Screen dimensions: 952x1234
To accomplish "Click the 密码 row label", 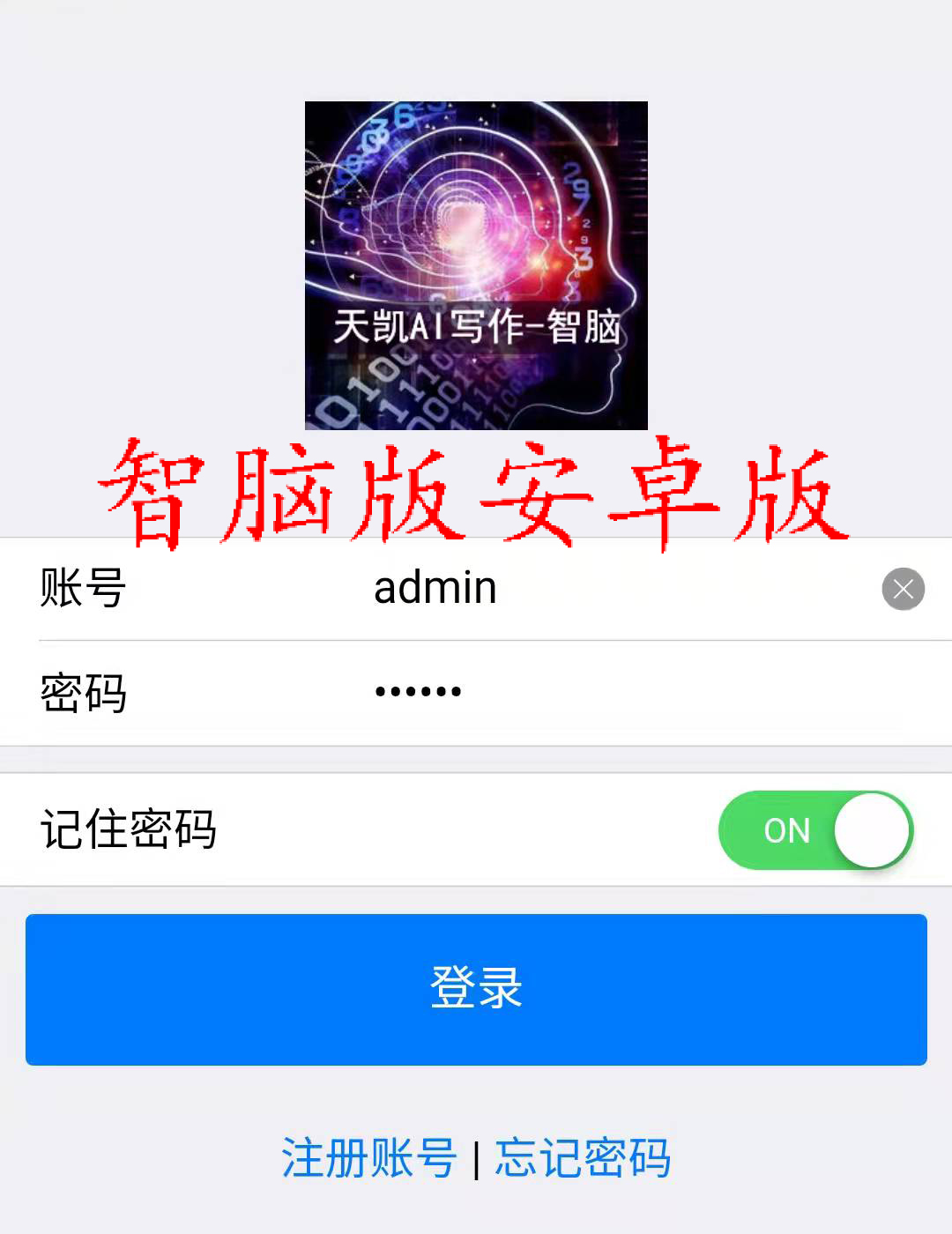I will 85,692.
